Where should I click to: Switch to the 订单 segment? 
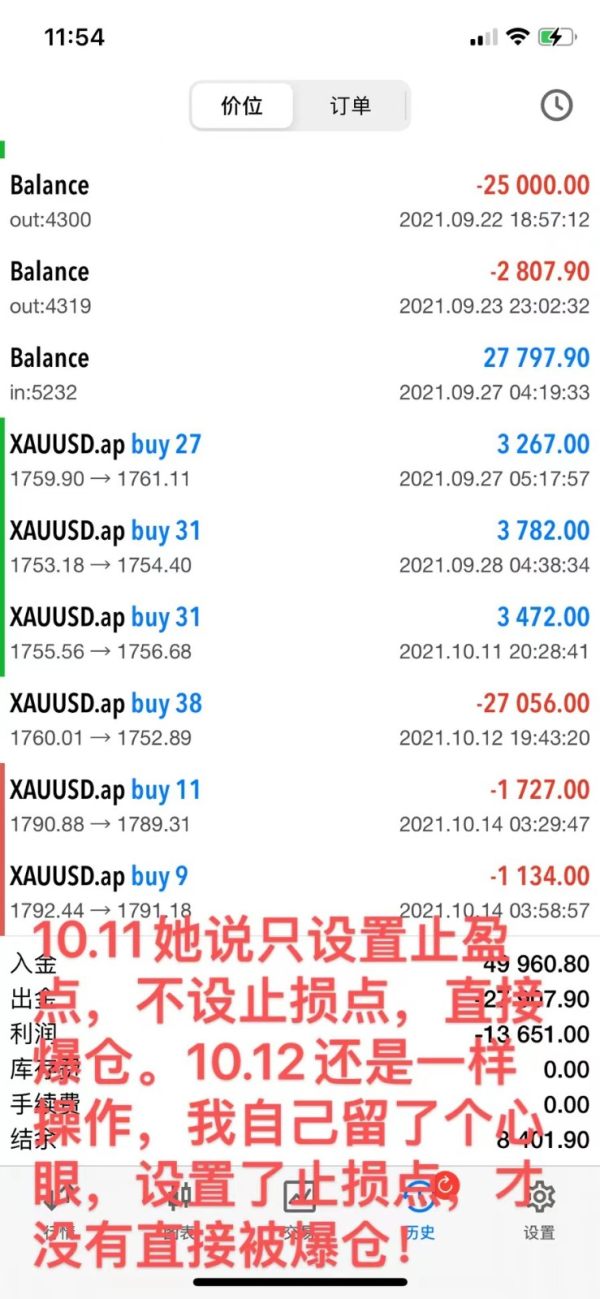350,105
